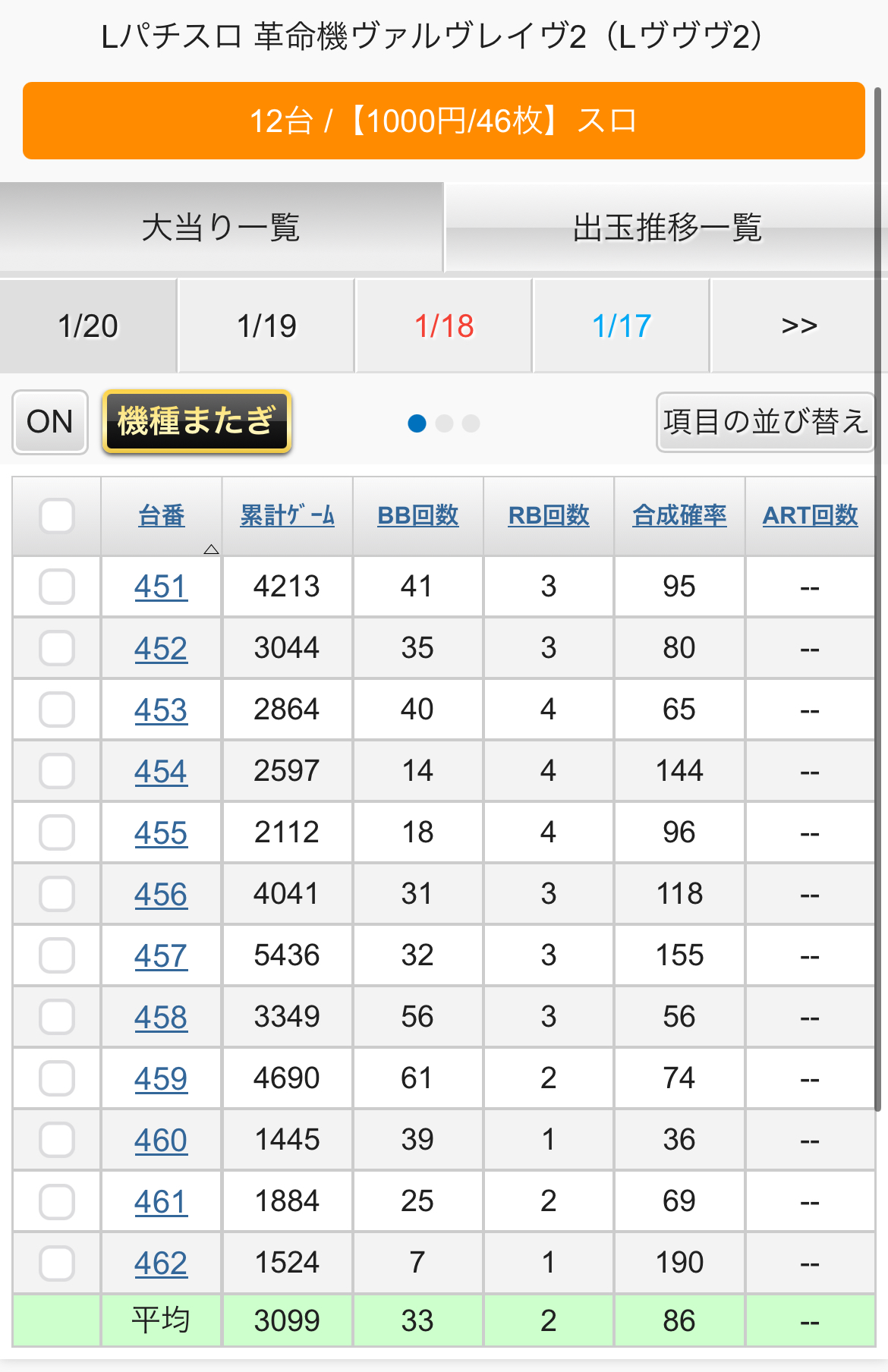Tick the checkbox for machine 460
The height and width of the screenshot is (1372, 888).
tap(57, 1140)
